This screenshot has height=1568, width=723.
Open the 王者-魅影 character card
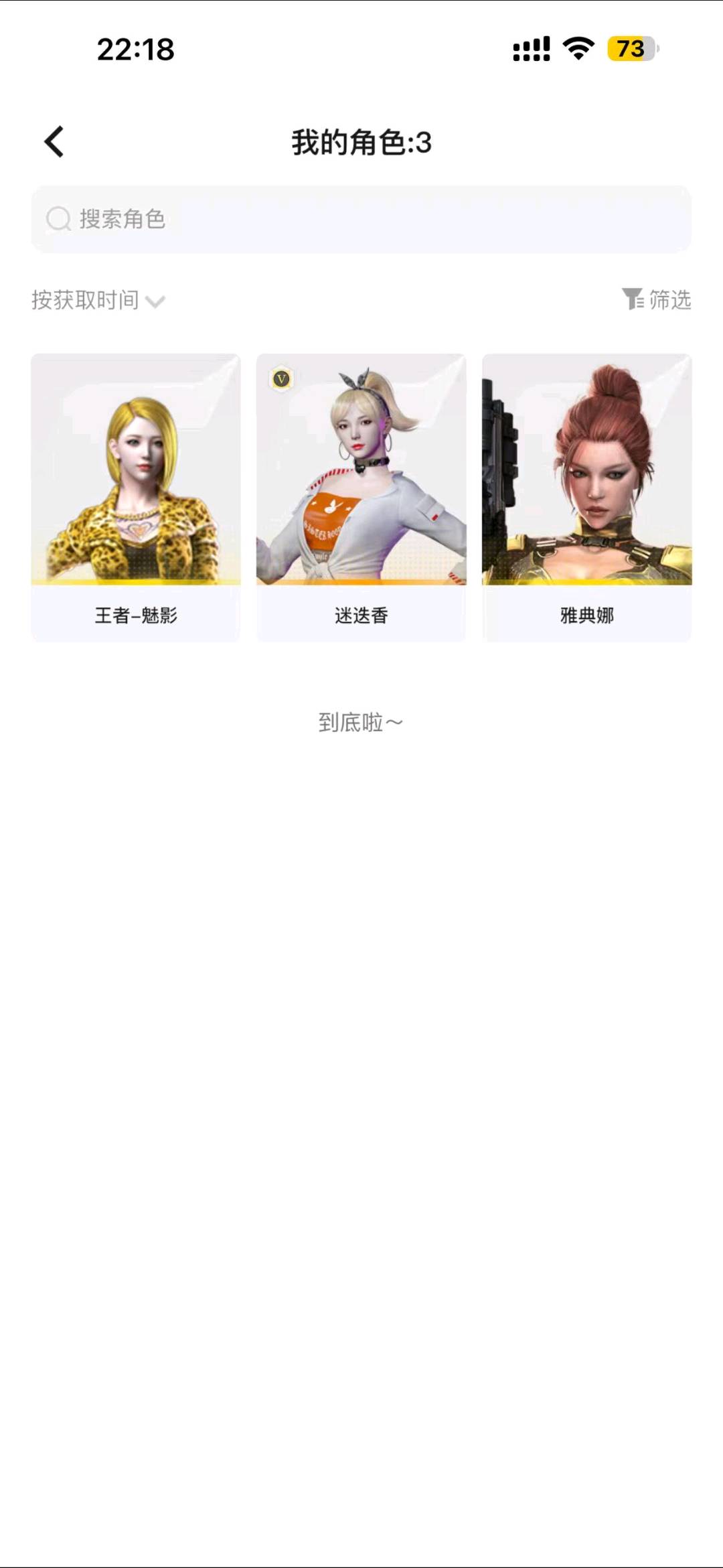point(135,497)
